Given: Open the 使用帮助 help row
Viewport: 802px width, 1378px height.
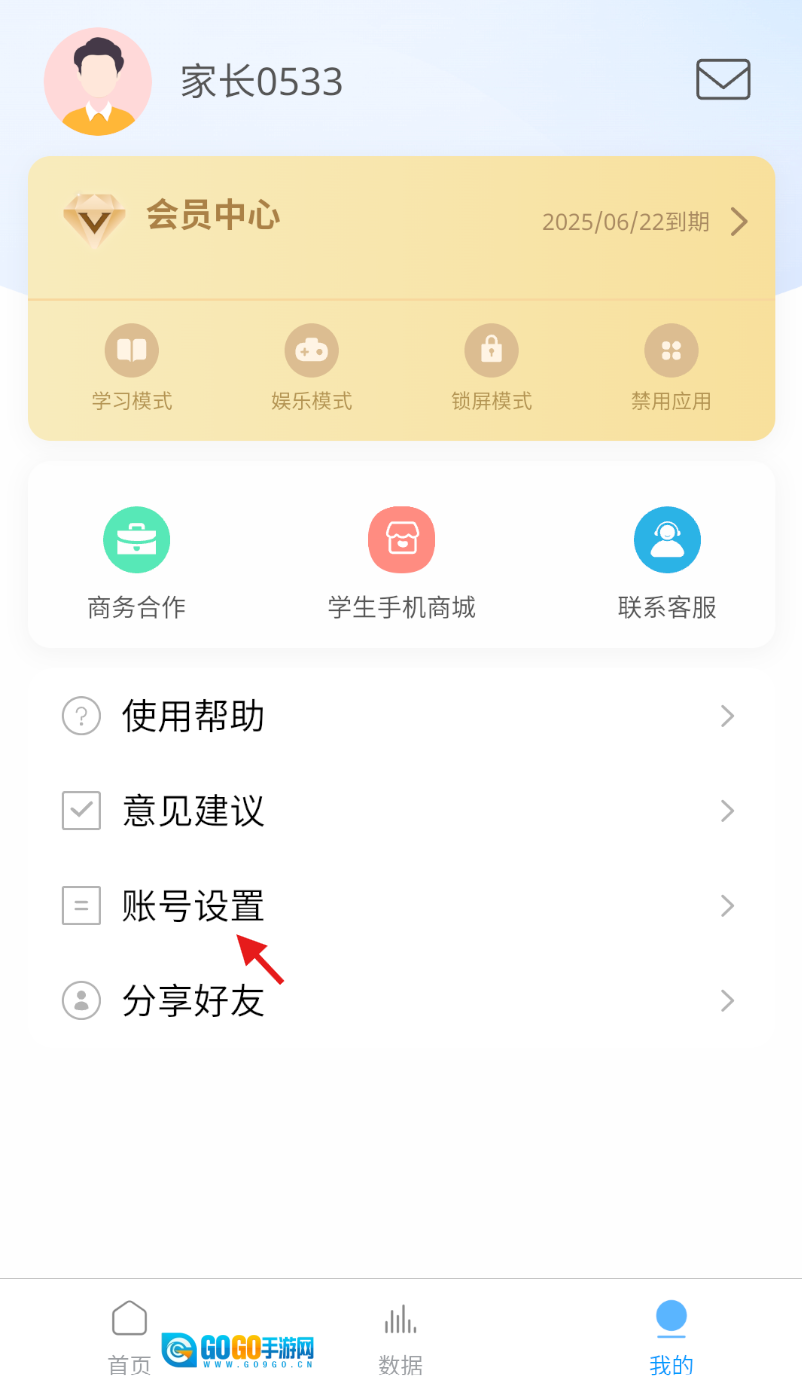Looking at the screenshot, I should [x=400, y=716].
